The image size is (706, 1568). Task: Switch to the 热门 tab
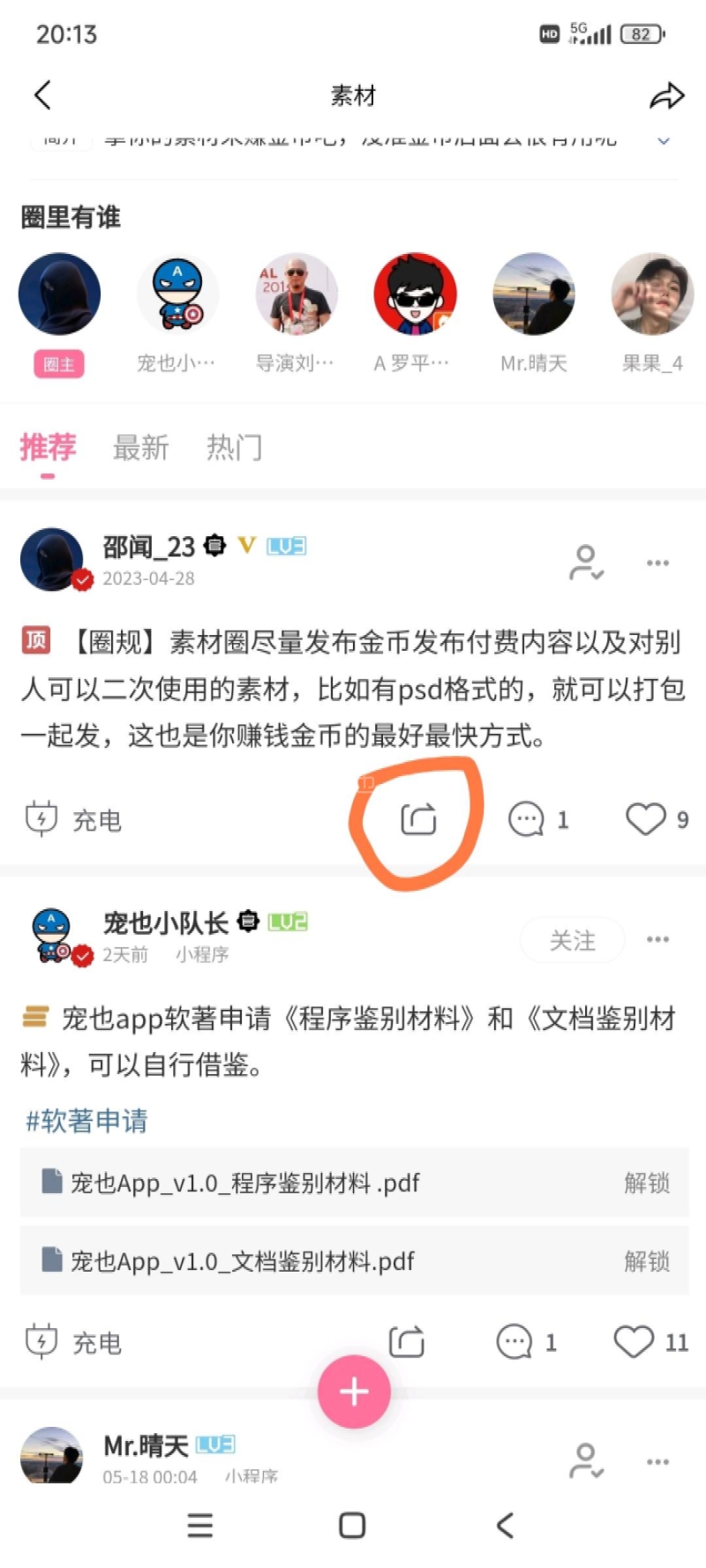pyautogui.click(x=234, y=448)
